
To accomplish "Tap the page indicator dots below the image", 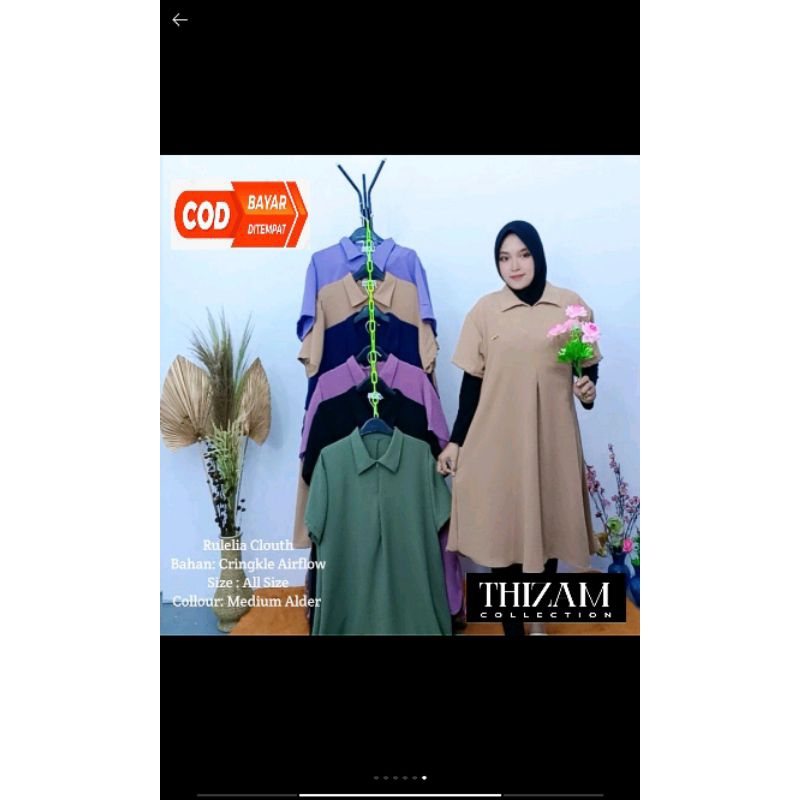I will tap(400, 777).
